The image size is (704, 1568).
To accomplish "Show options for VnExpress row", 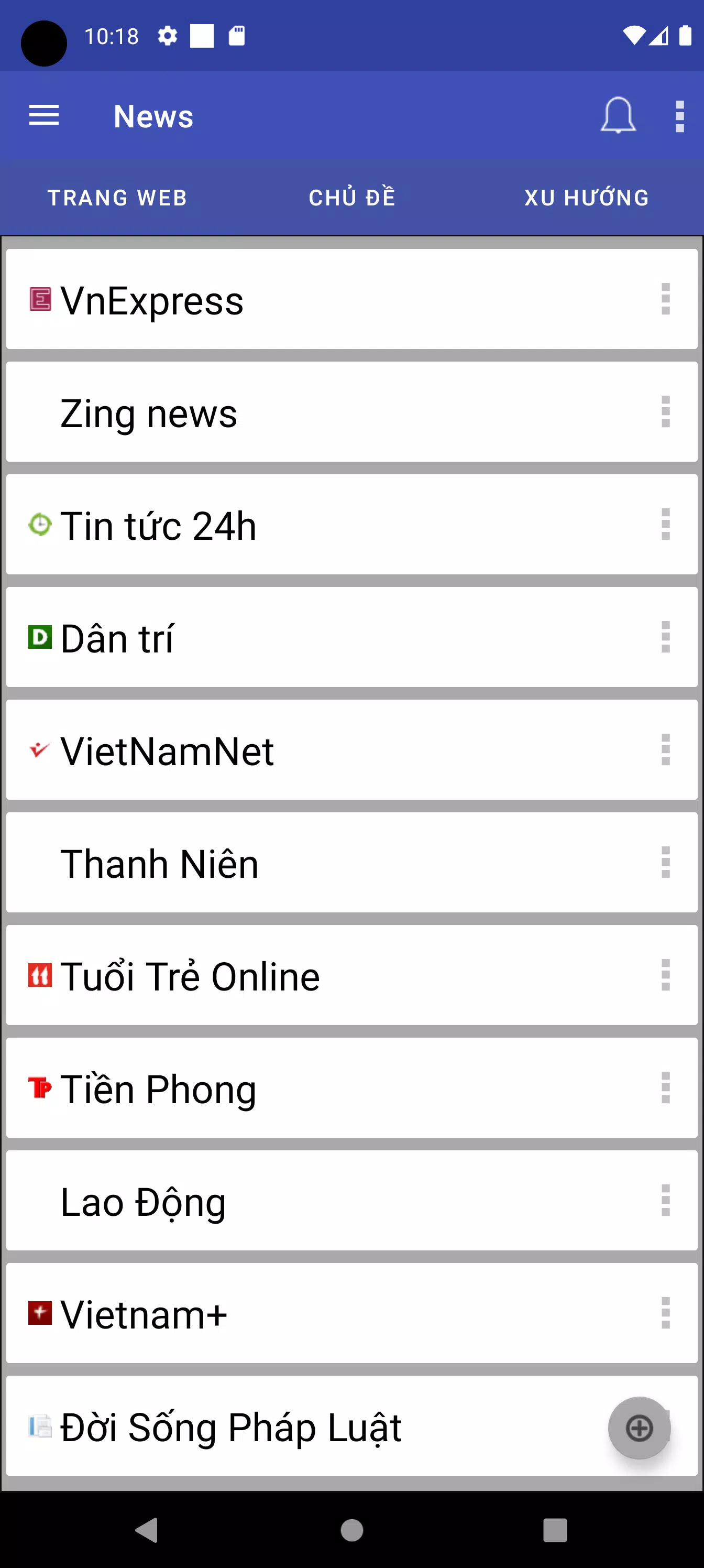I will coord(665,299).
